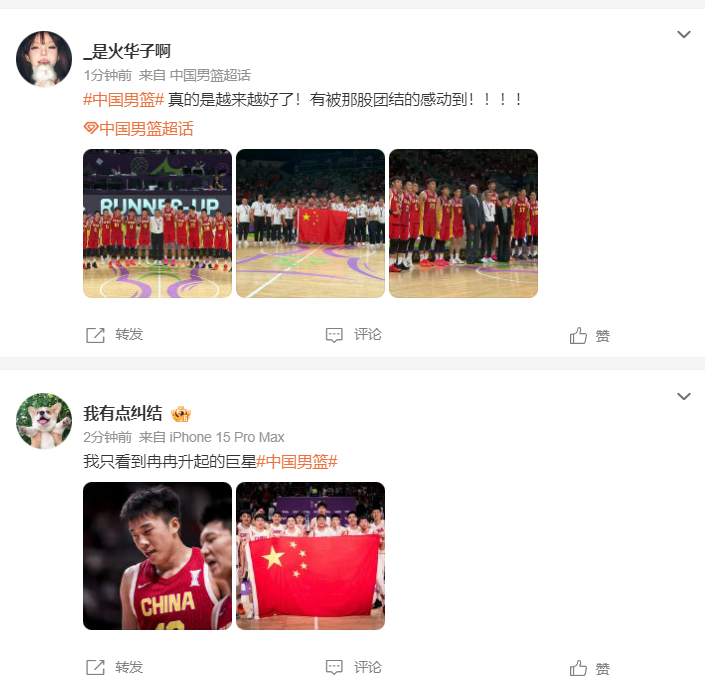Viewport: 705px width, 689px height.
Task: Like _是火华子啊's post
Action: point(590,336)
